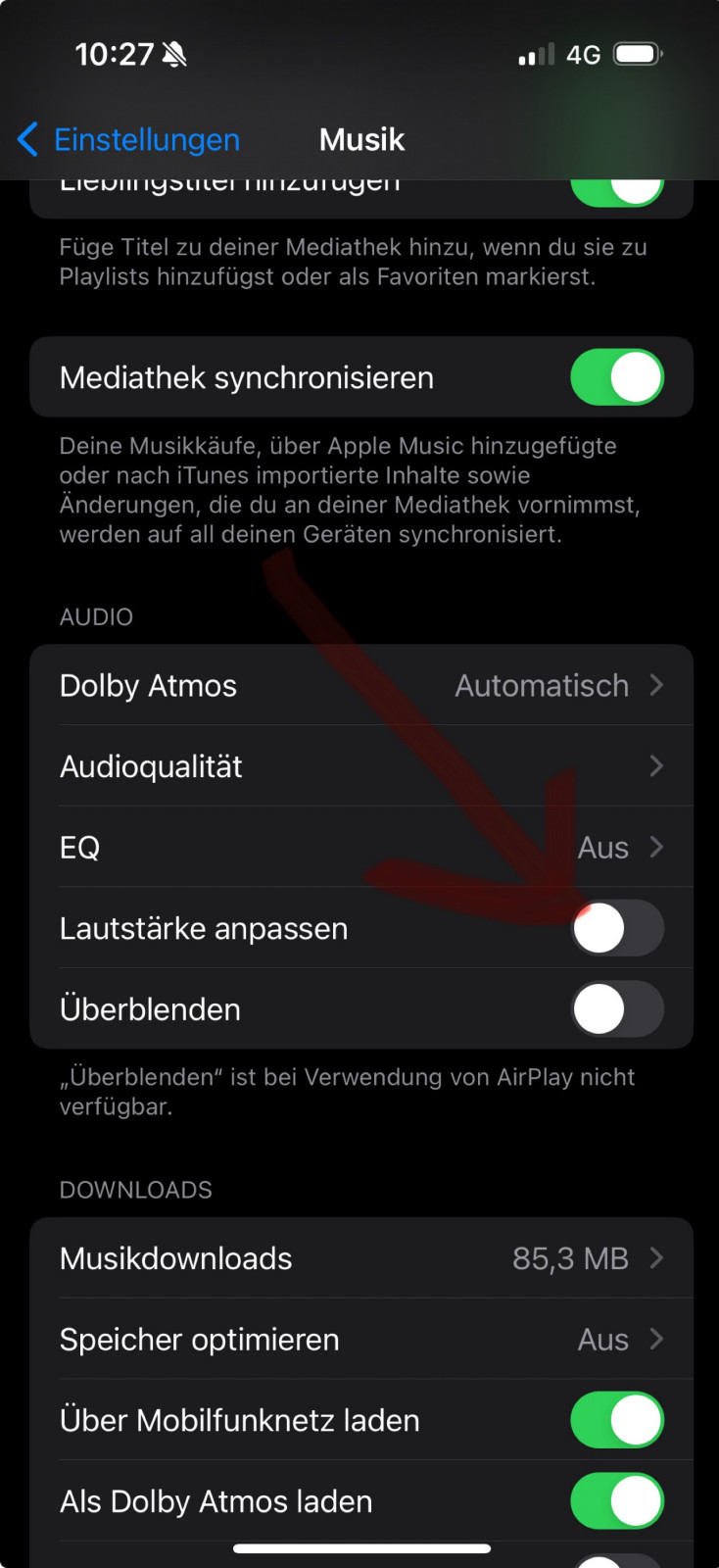The height and width of the screenshot is (1568, 719).
Task: Open the EQ settings
Action: click(359, 847)
